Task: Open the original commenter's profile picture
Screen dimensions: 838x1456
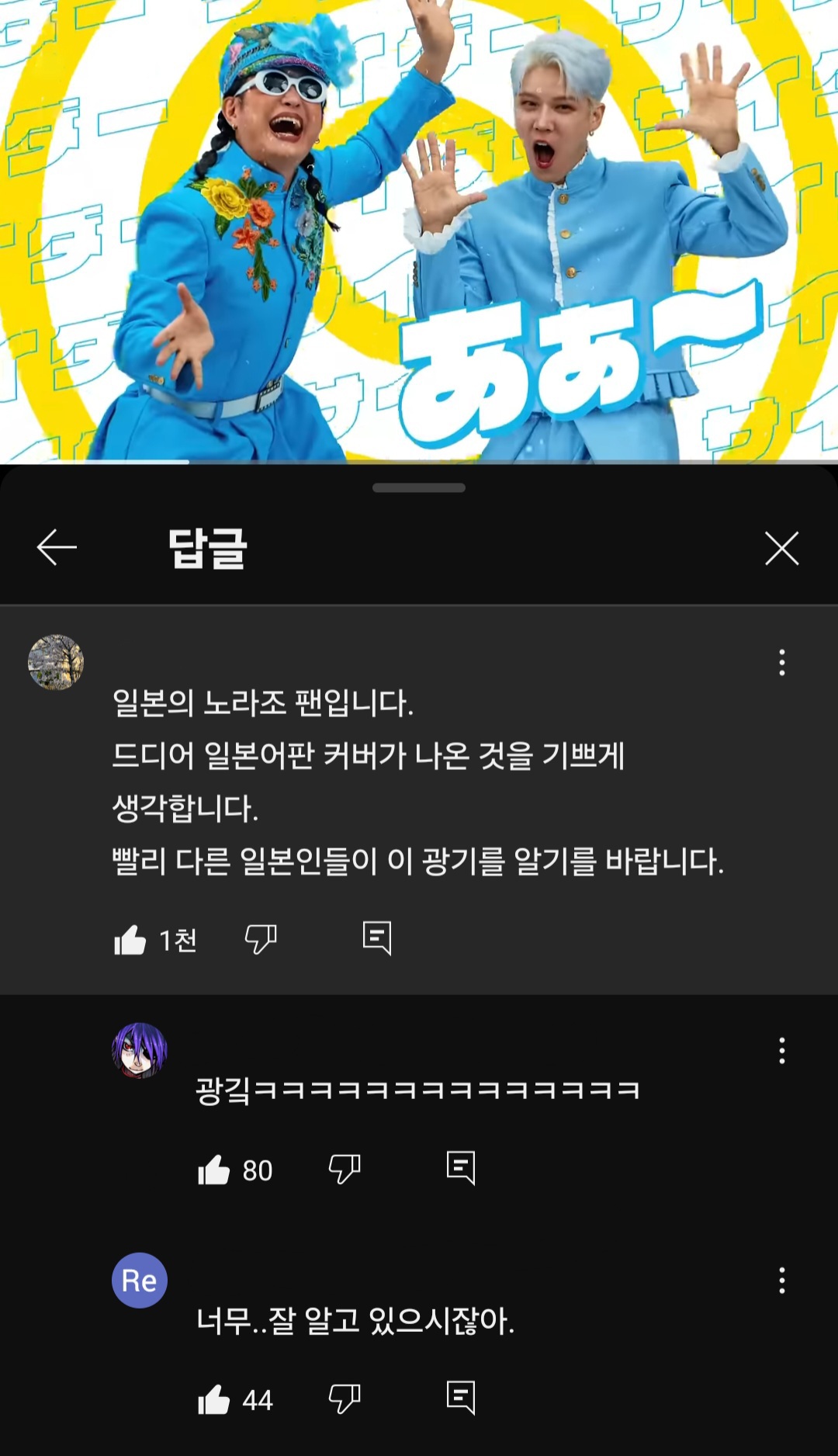Action: [x=56, y=662]
